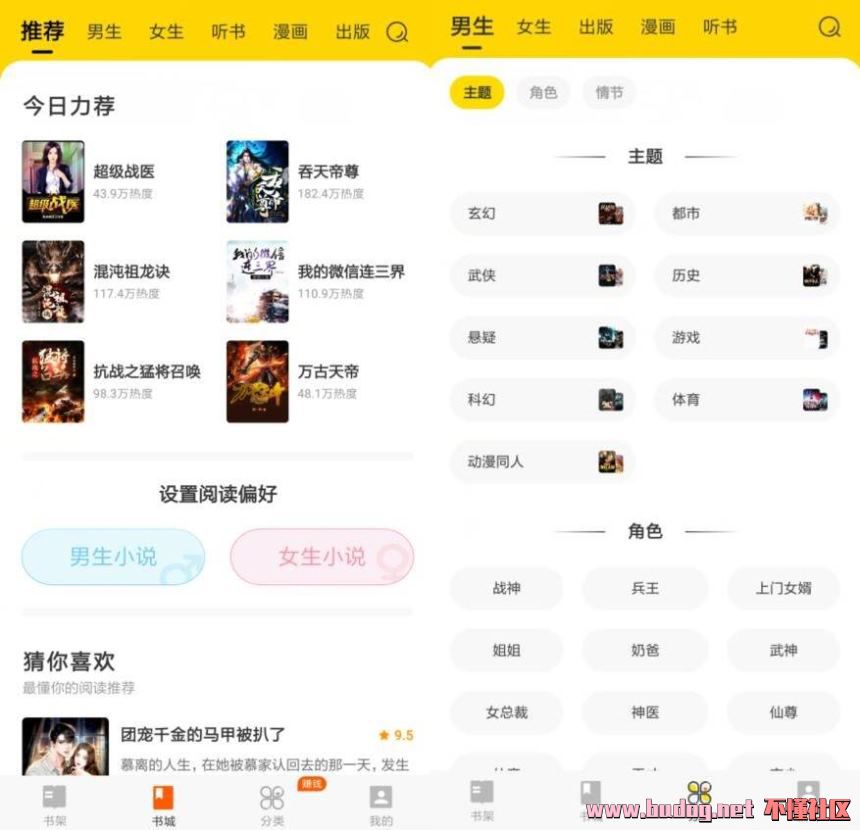Tap the 战神 role tag
The width and height of the screenshot is (860, 830).
point(506,588)
